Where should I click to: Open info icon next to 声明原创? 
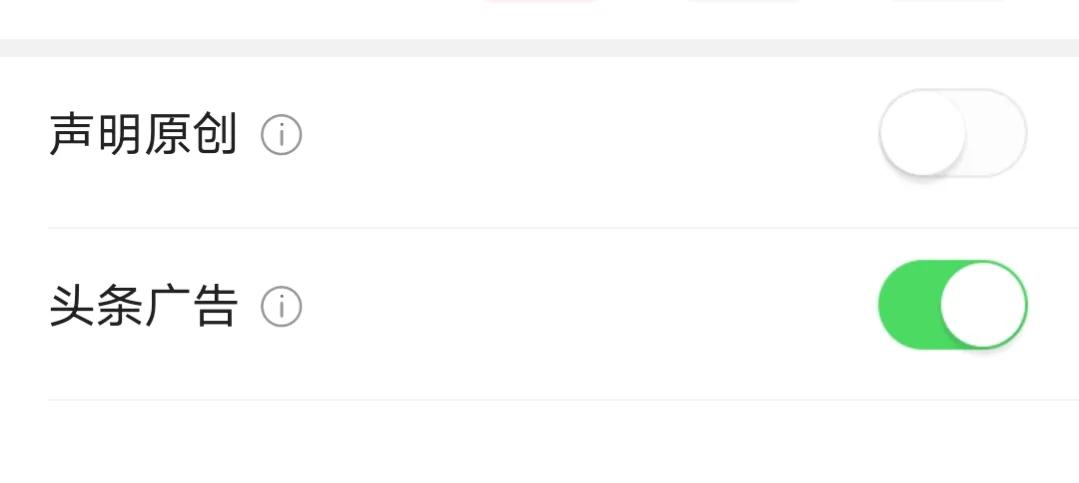coord(281,135)
